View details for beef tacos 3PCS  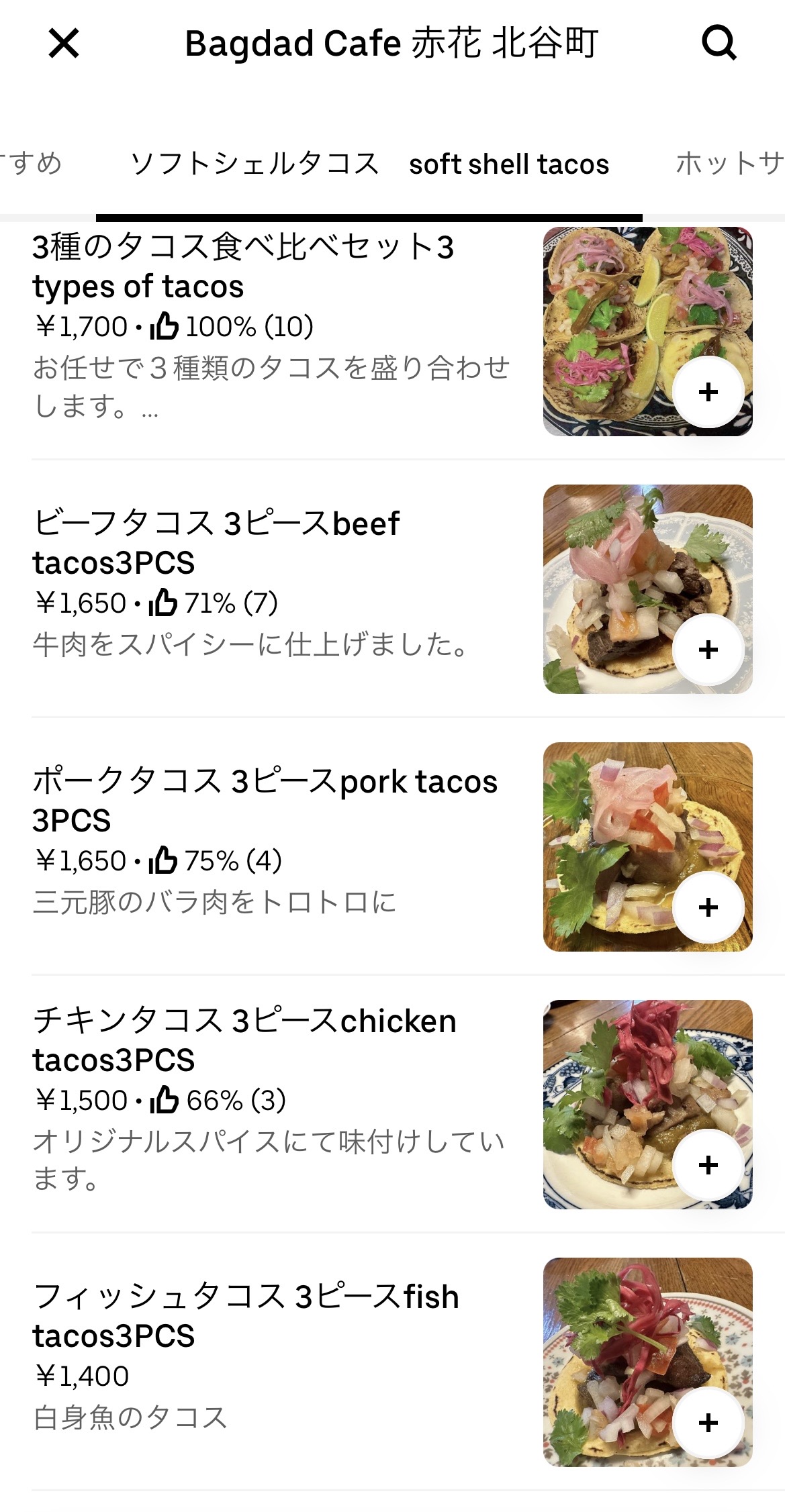tap(269, 584)
